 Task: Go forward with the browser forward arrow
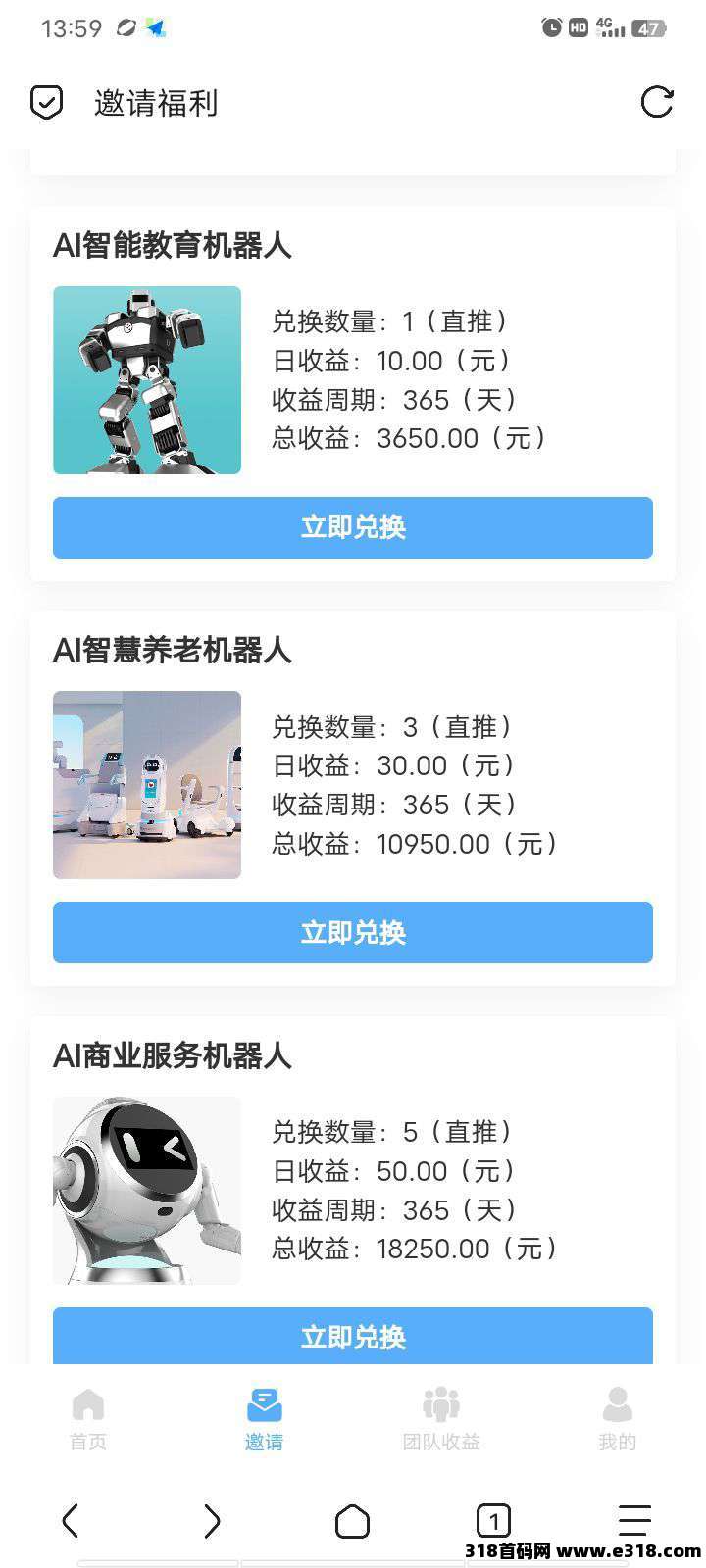212,1521
